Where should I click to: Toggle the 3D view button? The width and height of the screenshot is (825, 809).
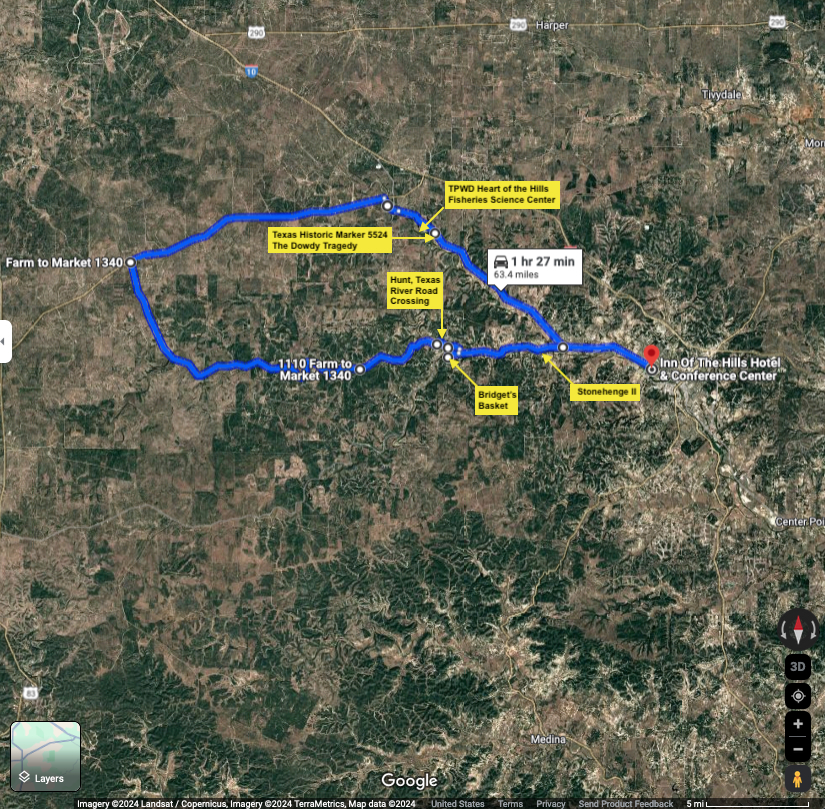coord(798,667)
